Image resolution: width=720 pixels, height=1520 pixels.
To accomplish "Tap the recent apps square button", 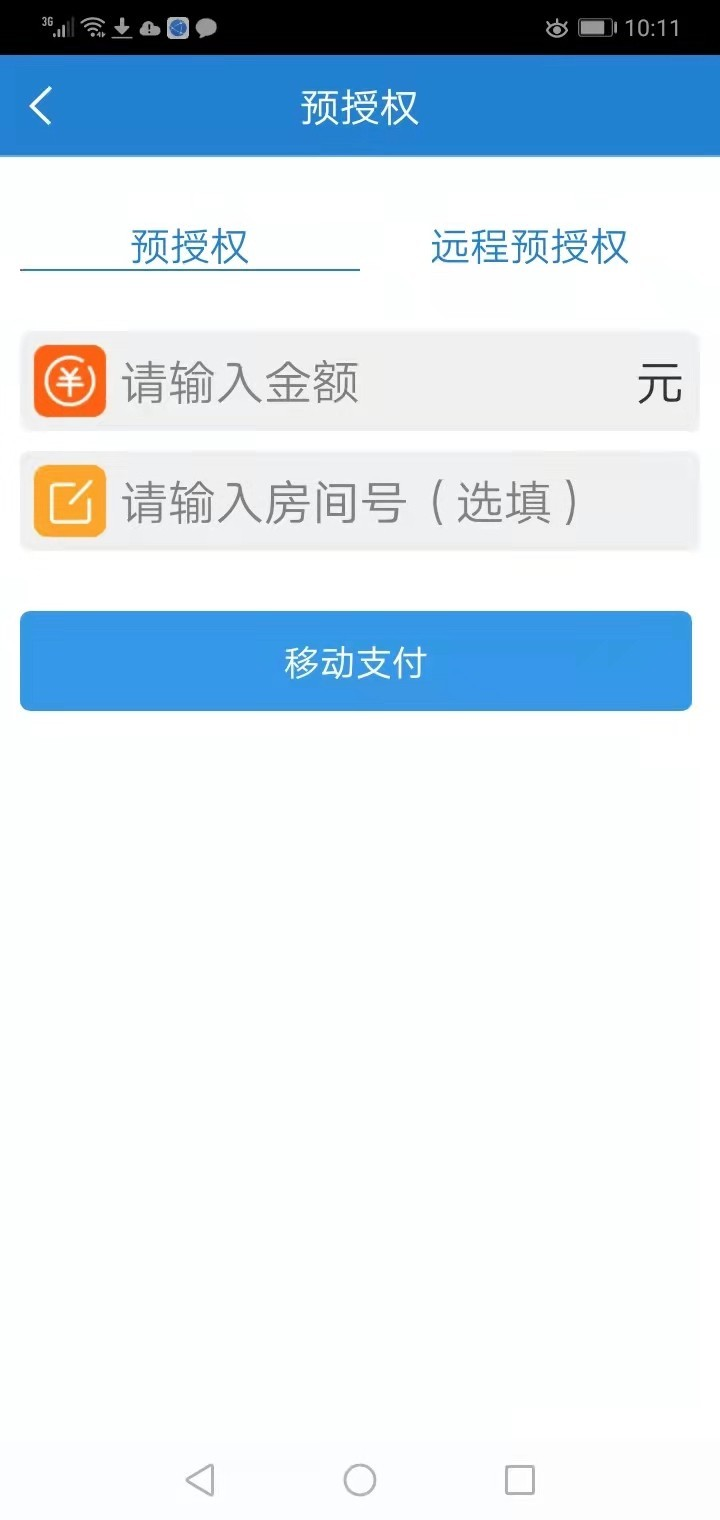I will pos(518,1478).
